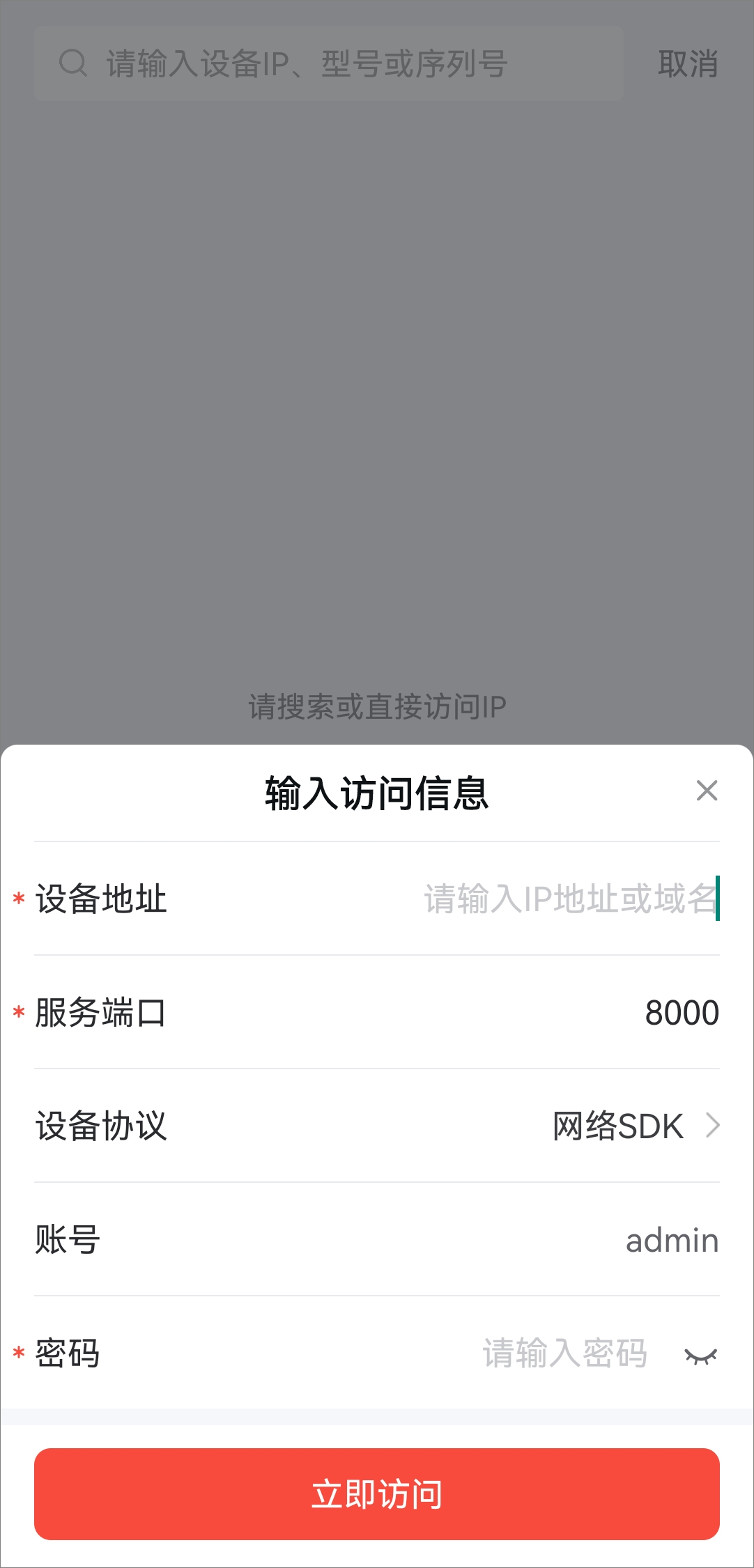Image resolution: width=754 pixels, height=1568 pixels.
Task: Tap the 立即访问 button
Action: click(377, 1494)
